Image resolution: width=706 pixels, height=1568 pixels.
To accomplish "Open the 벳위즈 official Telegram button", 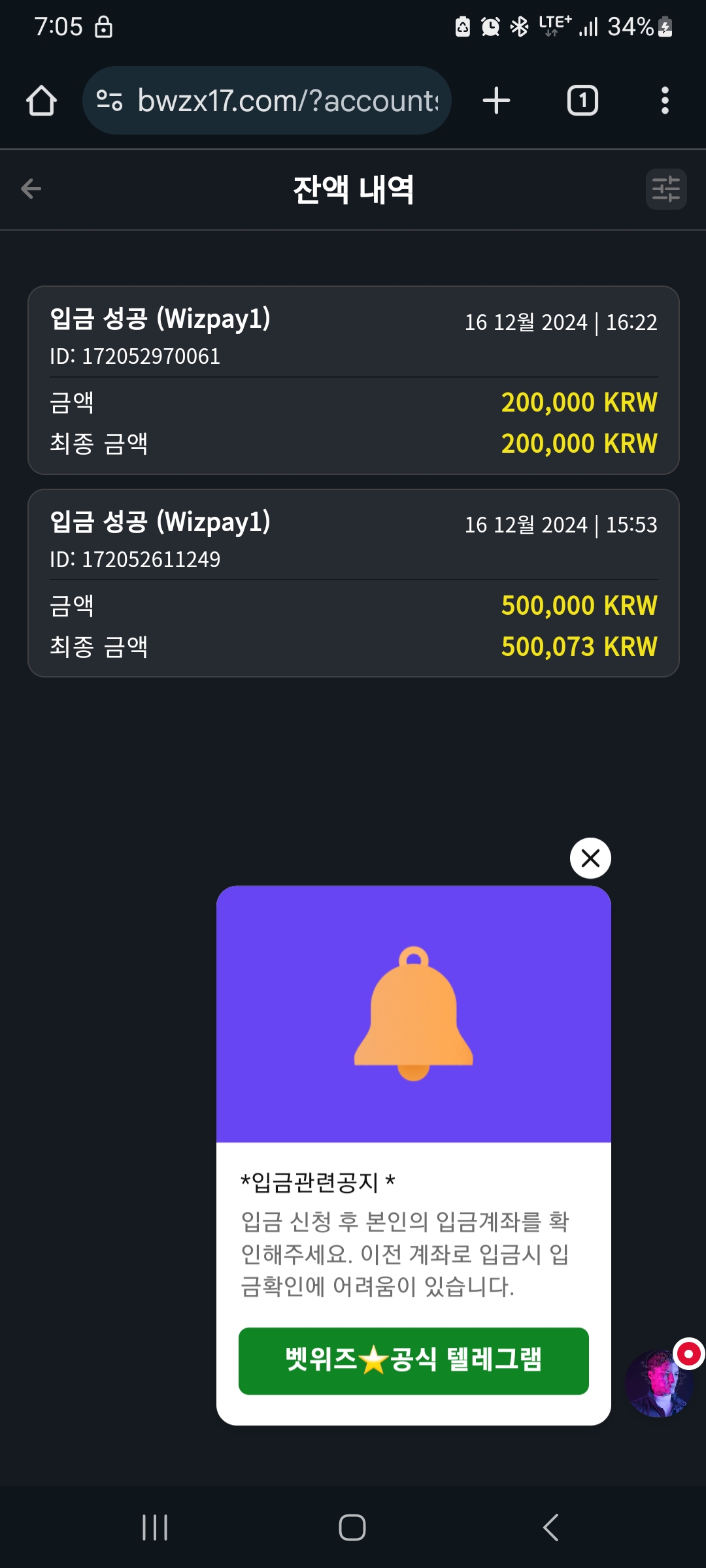I will pos(413,1361).
